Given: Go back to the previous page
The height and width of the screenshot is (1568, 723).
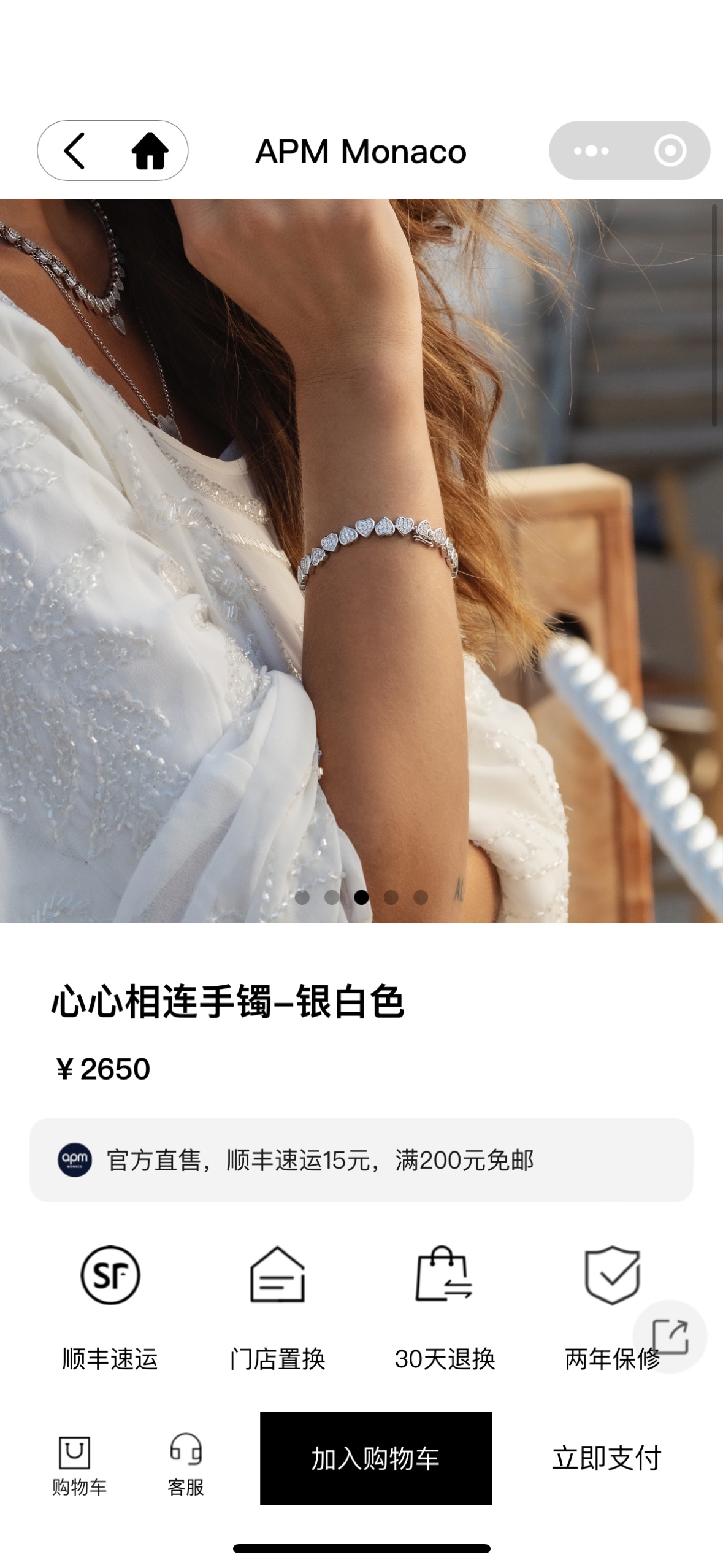Looking at the screenshot, I should [75, 151].
